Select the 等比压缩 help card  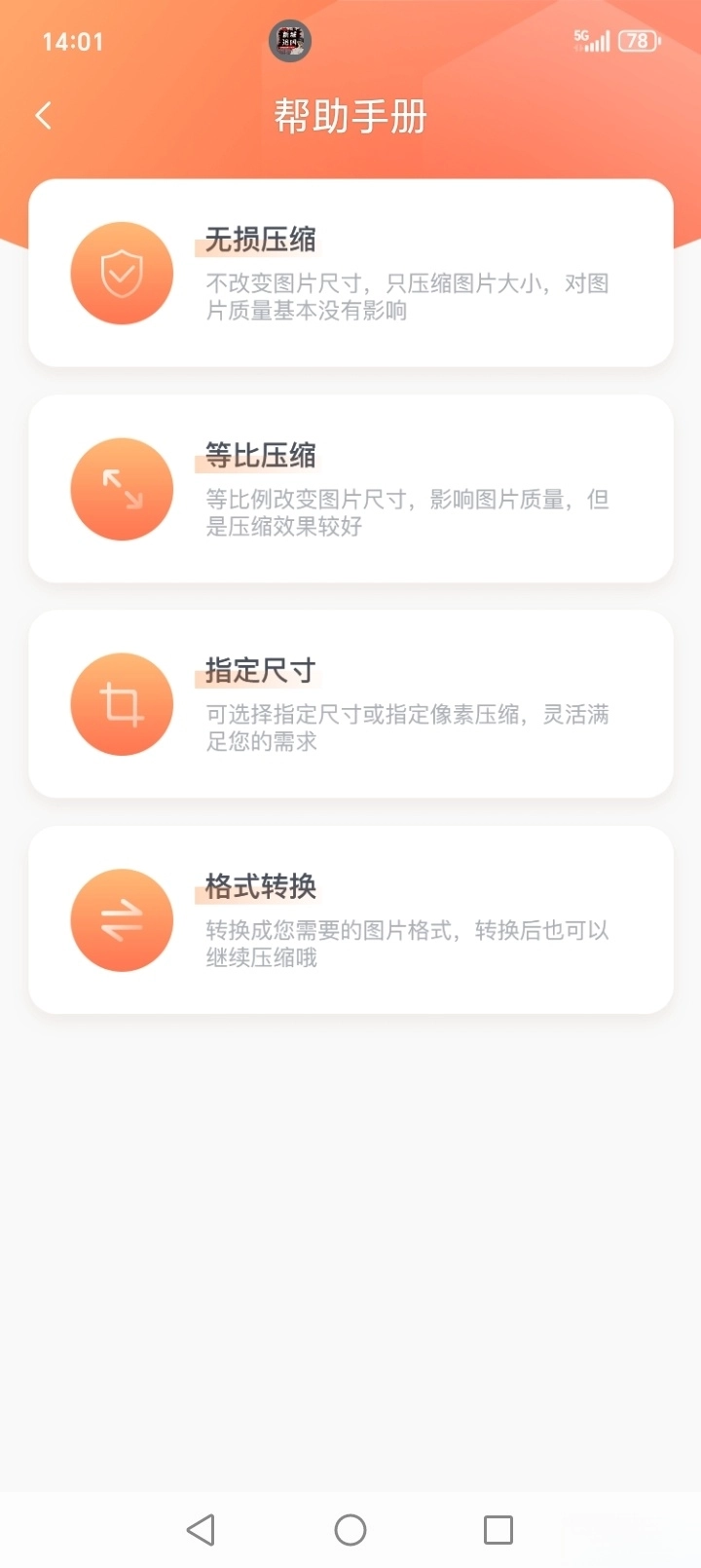click(x=350, y=489)
